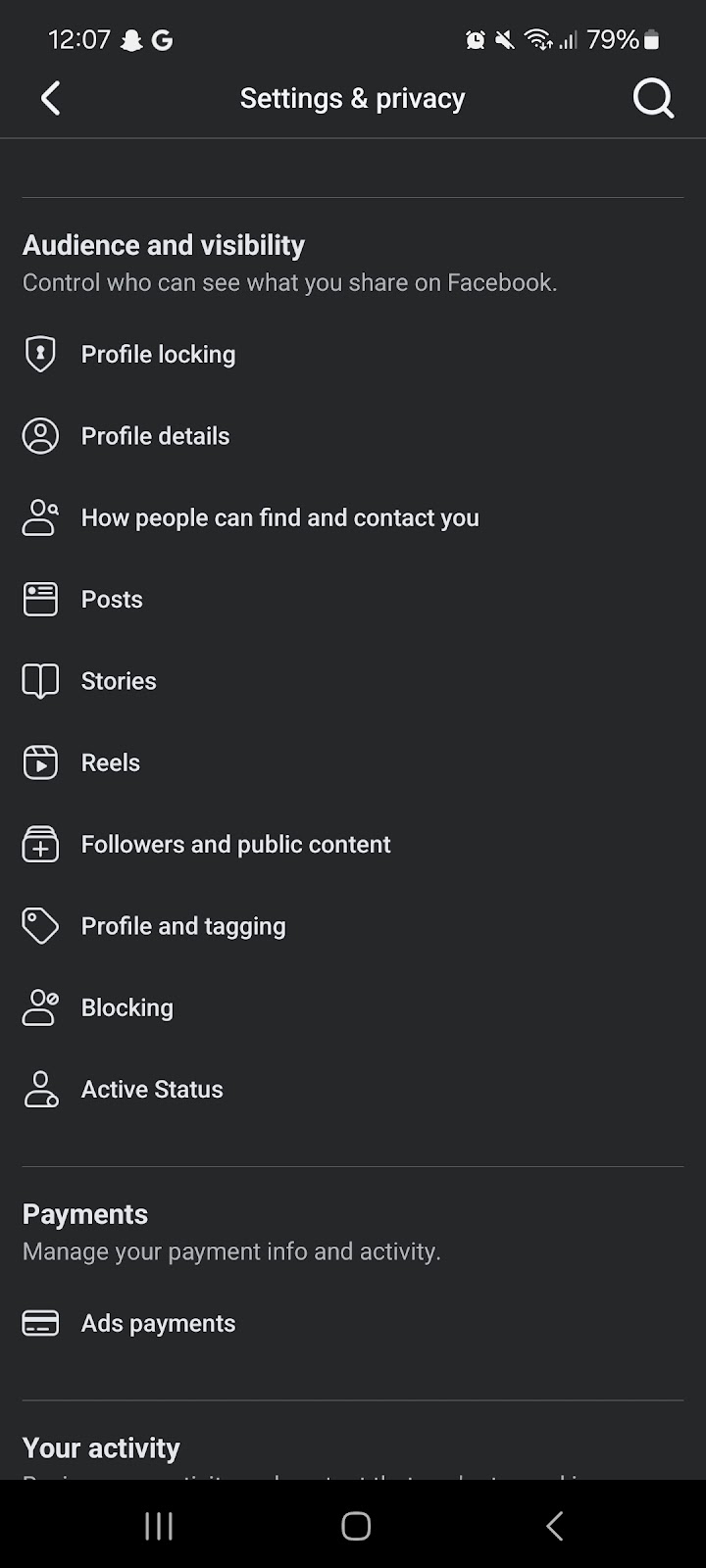
Task: Open Ads payments
Action: [x=353, y=1323]
